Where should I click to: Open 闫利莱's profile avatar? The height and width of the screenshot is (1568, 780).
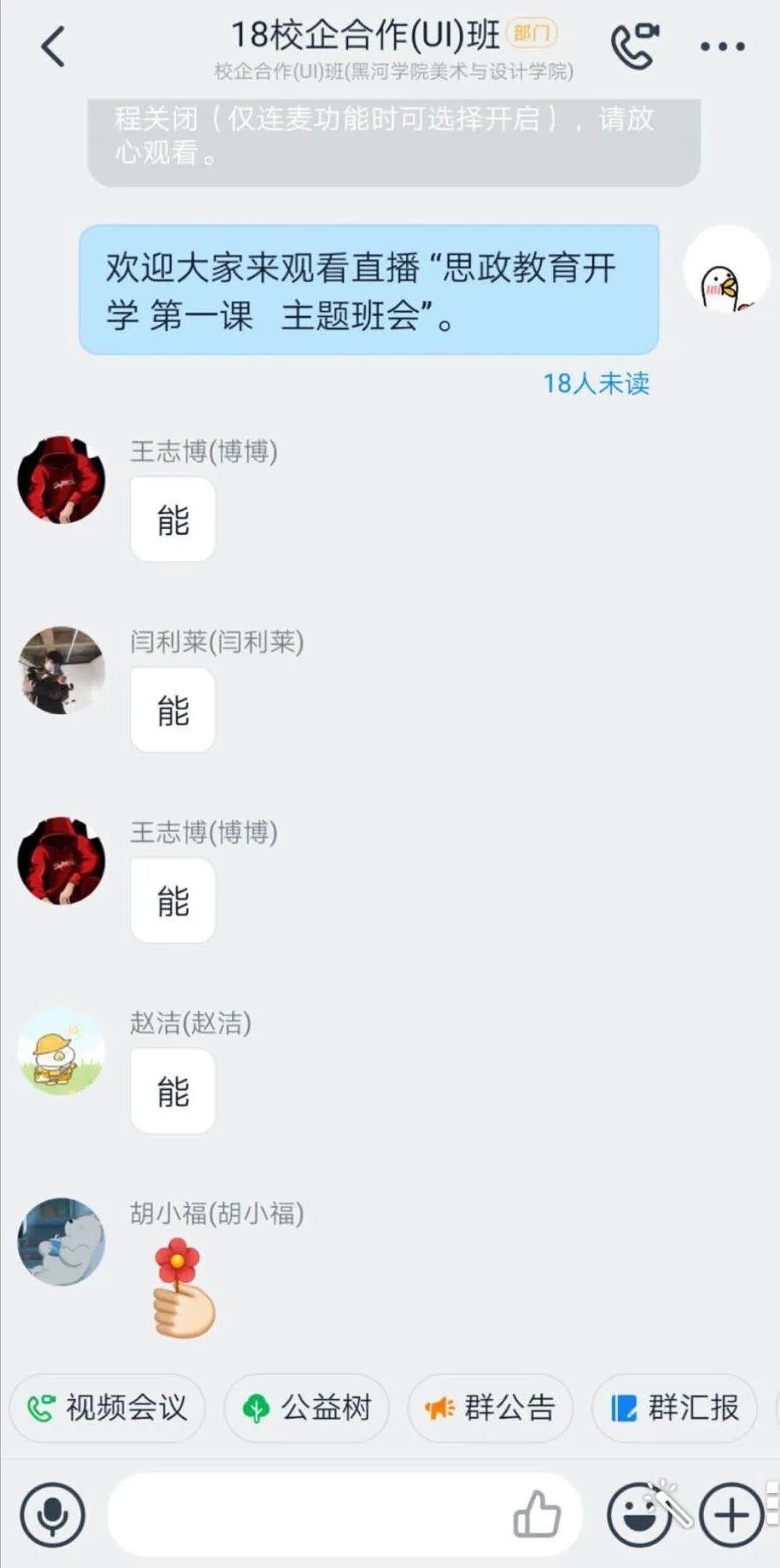pos(61,671)
